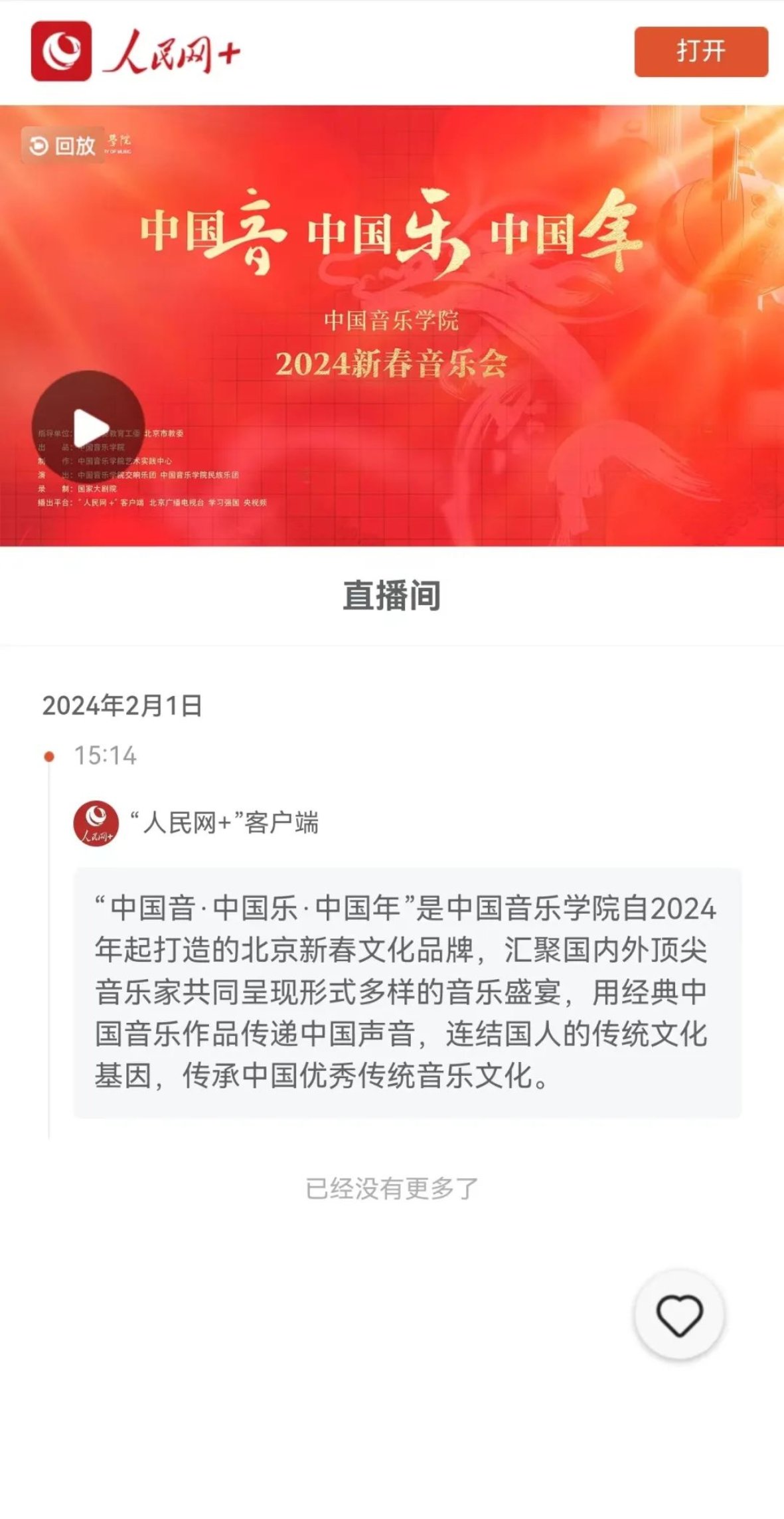
Task: Play the 2024新春音乐会 replay video
Action: click(x=88, y=426)
